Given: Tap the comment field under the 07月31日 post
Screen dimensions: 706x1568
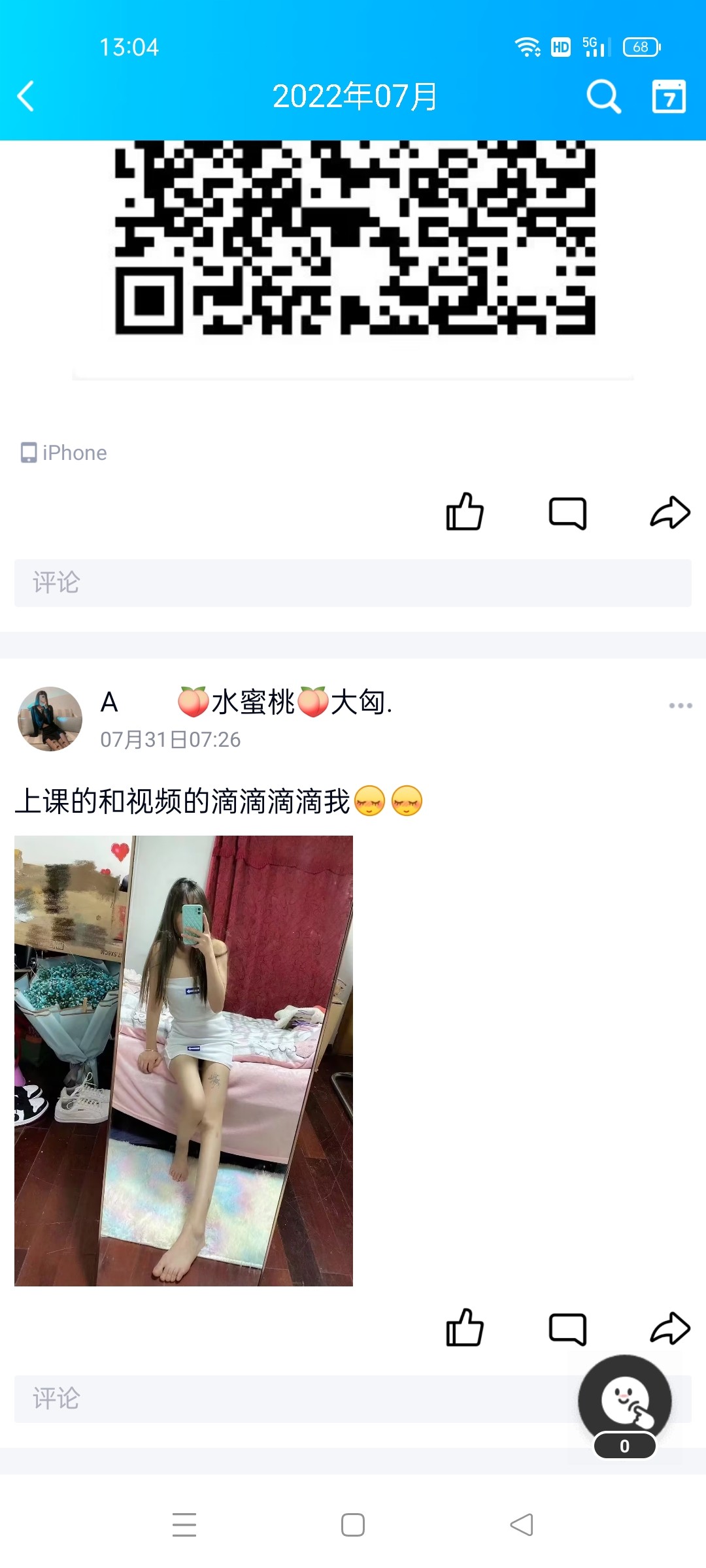Looking at the screenshot, I should coord(294,1399).
